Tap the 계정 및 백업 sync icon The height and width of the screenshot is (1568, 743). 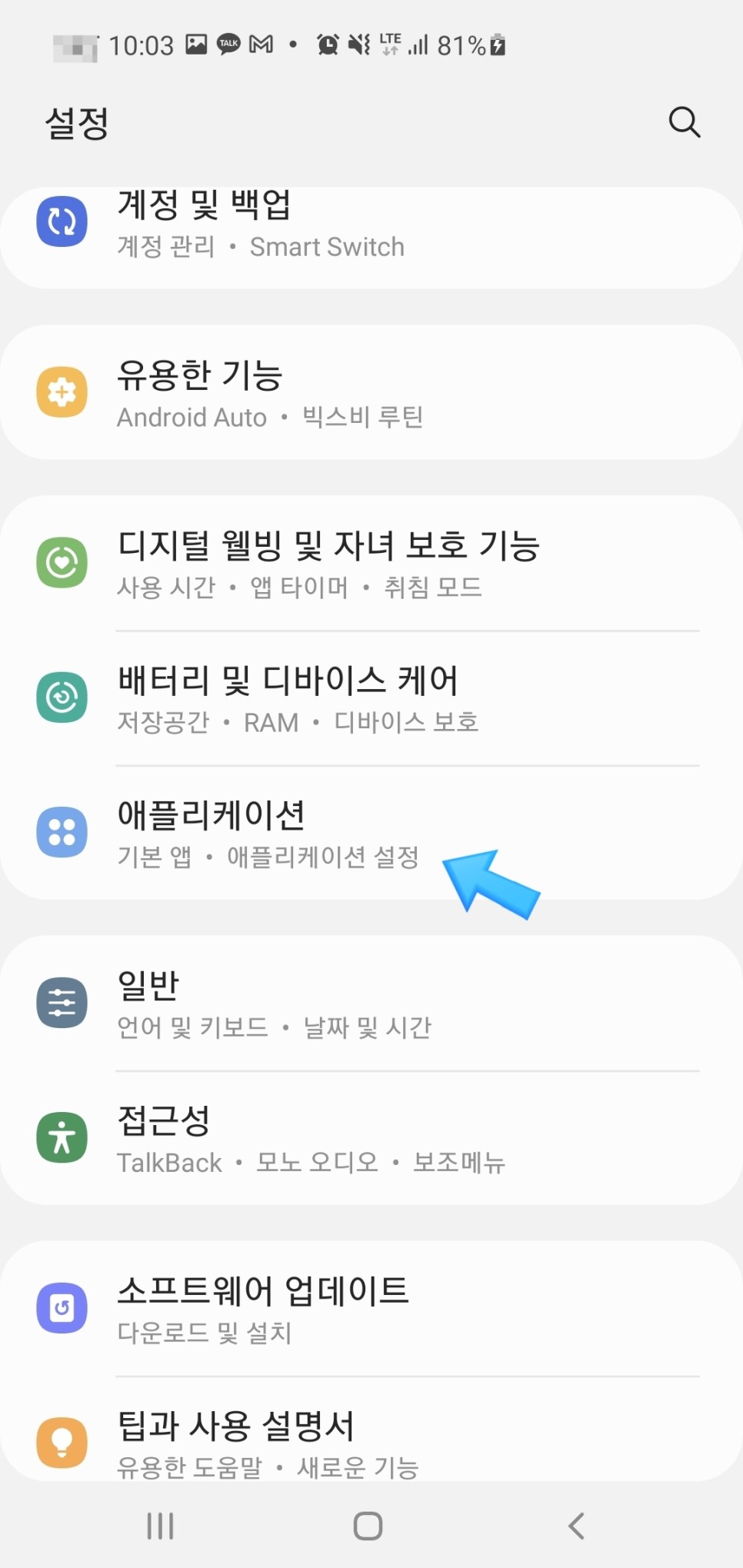pos(62,221)
